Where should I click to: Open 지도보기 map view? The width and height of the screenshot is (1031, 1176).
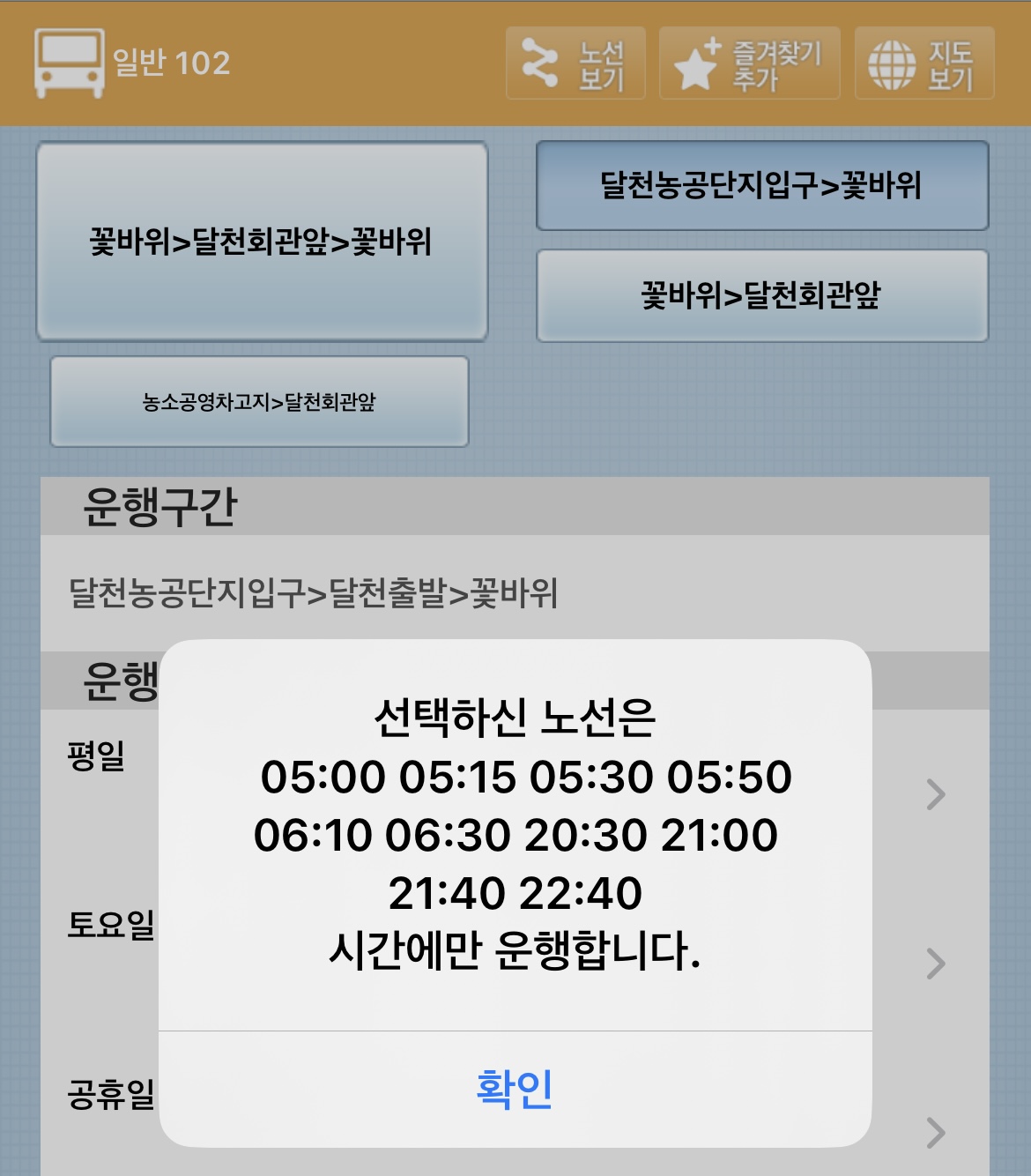(923, 63)
